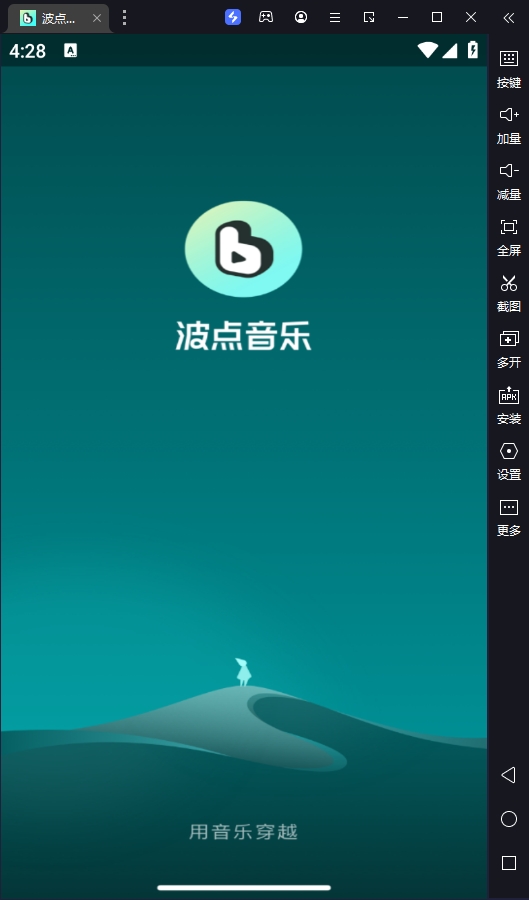
Task: Decrease volume with 减量
Action: [x=508, y=181]
